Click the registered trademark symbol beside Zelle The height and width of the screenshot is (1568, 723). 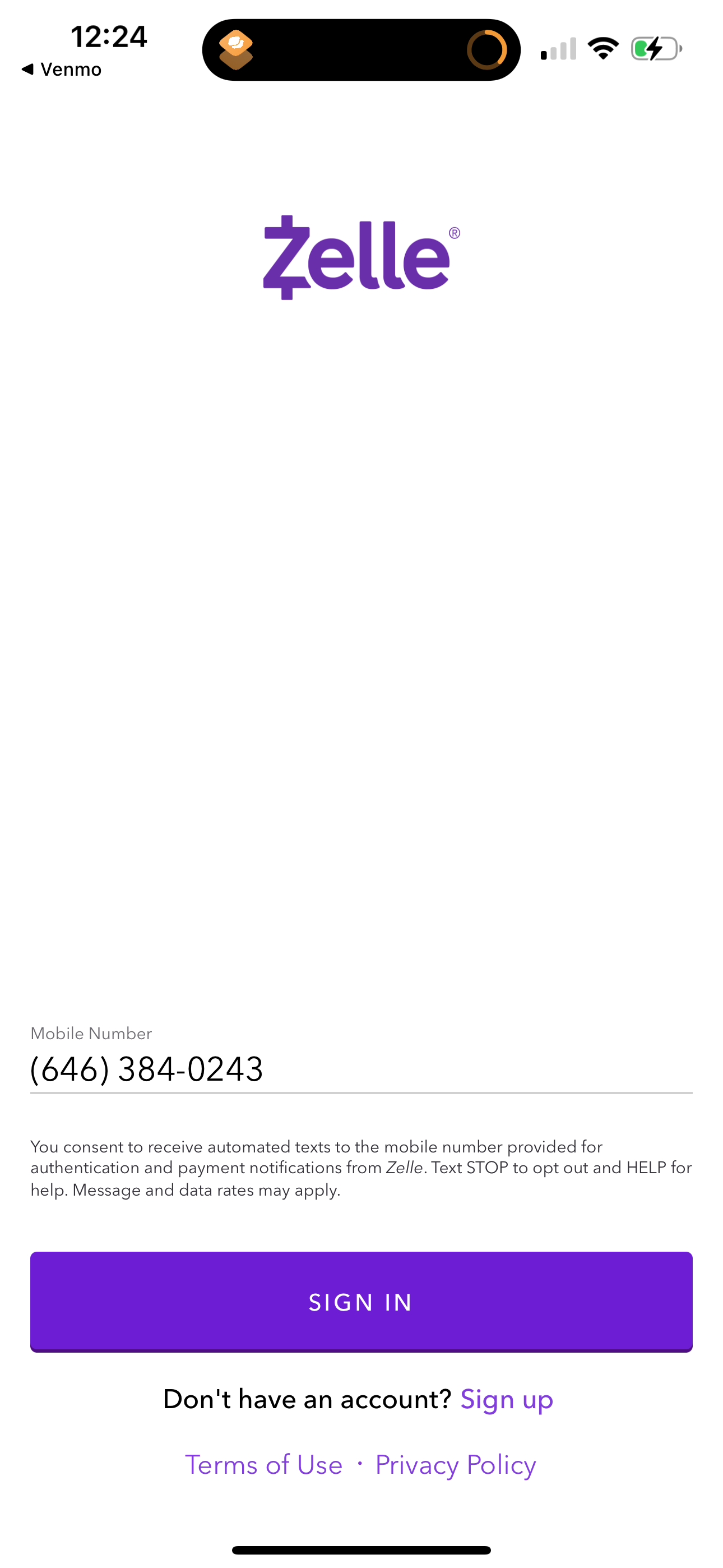[454, 233]
